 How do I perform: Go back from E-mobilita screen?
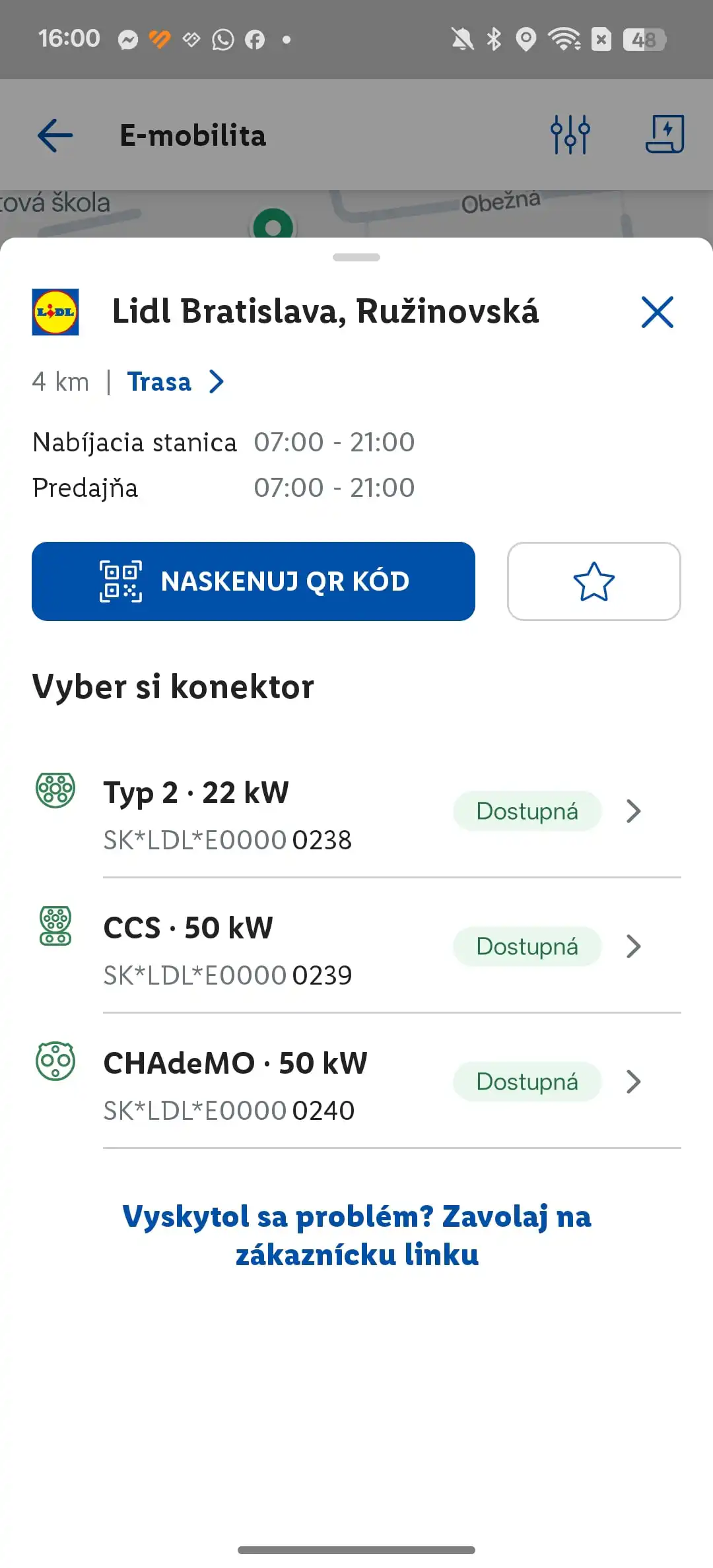tap(55, 135)
